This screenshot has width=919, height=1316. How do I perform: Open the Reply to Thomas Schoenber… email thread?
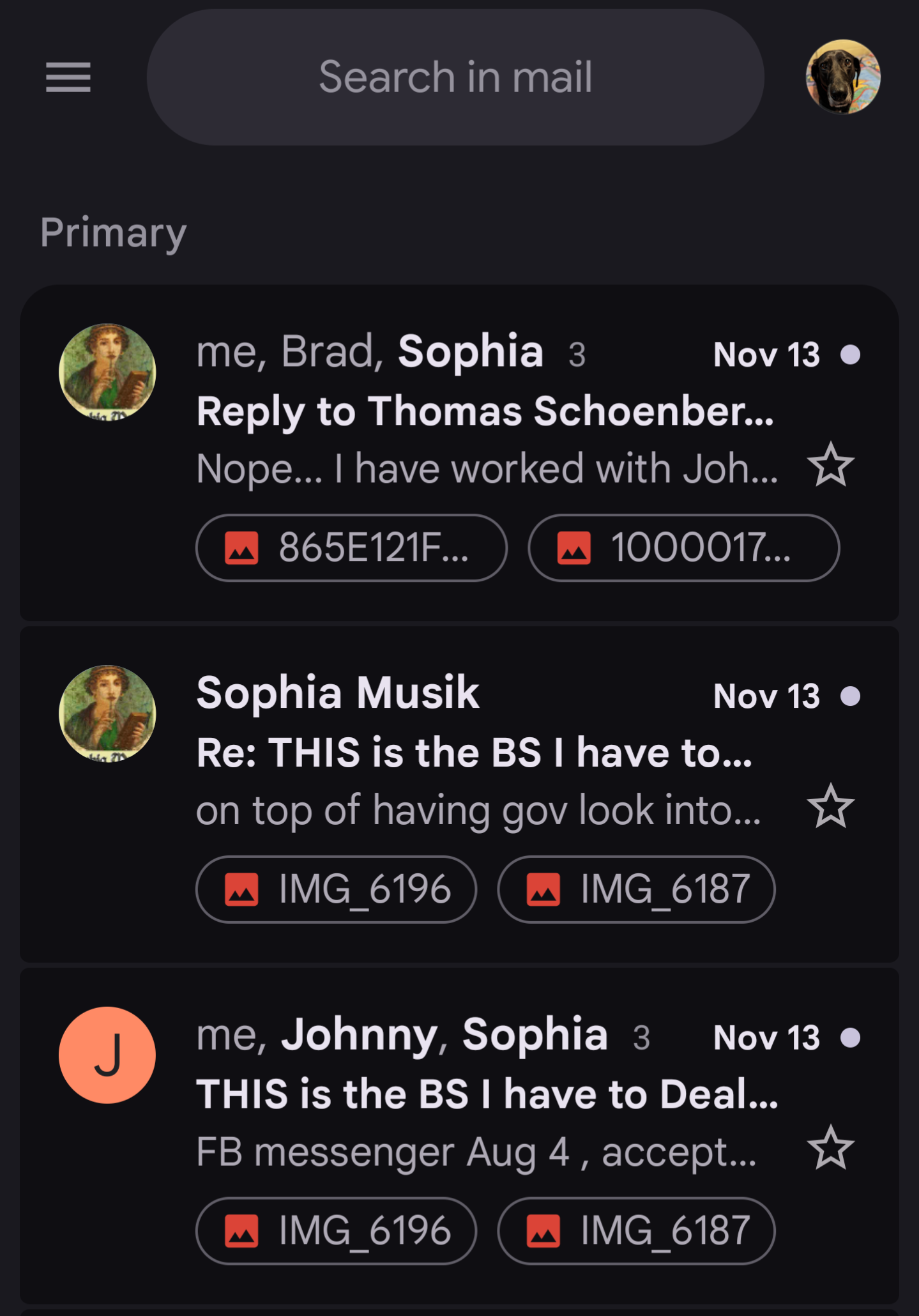[x=484, y=411]
